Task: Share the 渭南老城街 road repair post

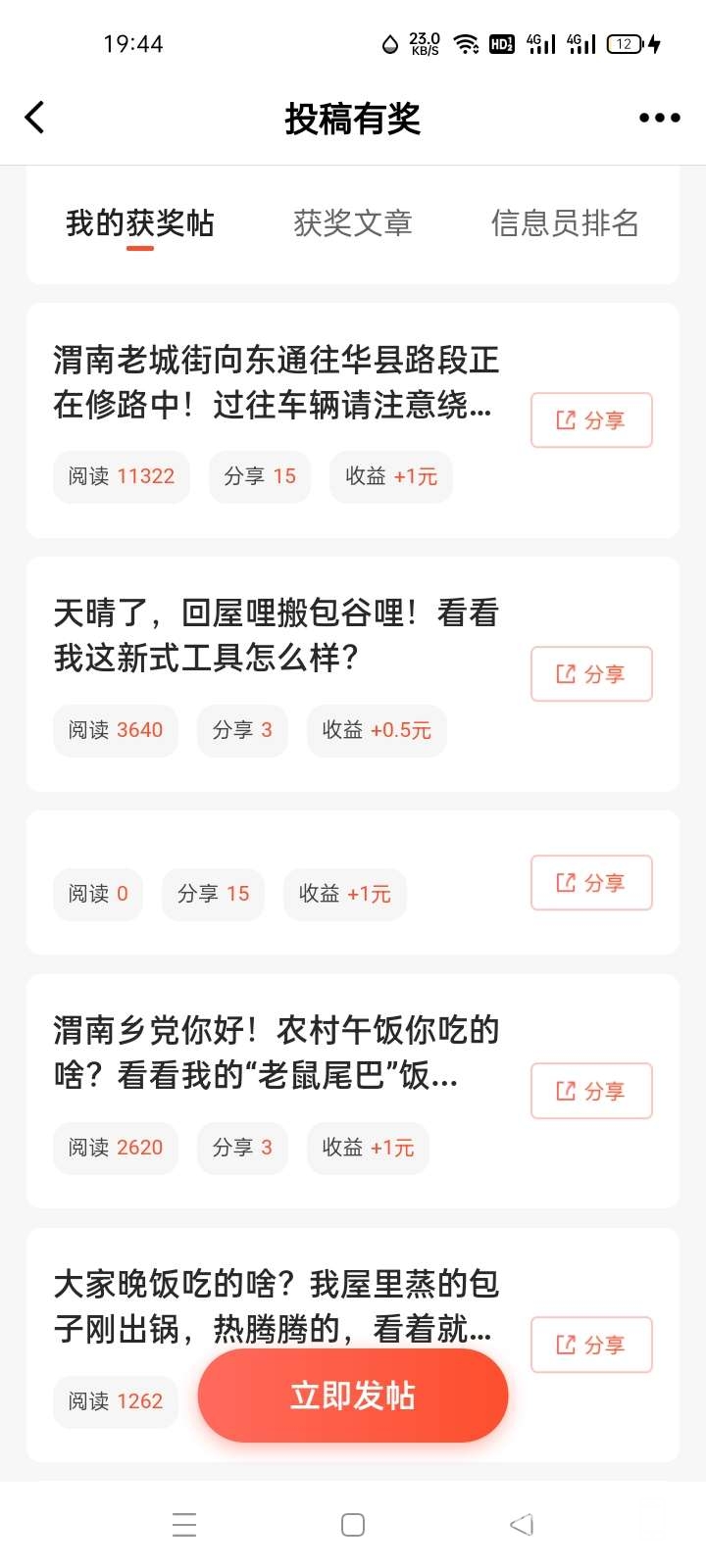Action: click(x=591, y=420)
